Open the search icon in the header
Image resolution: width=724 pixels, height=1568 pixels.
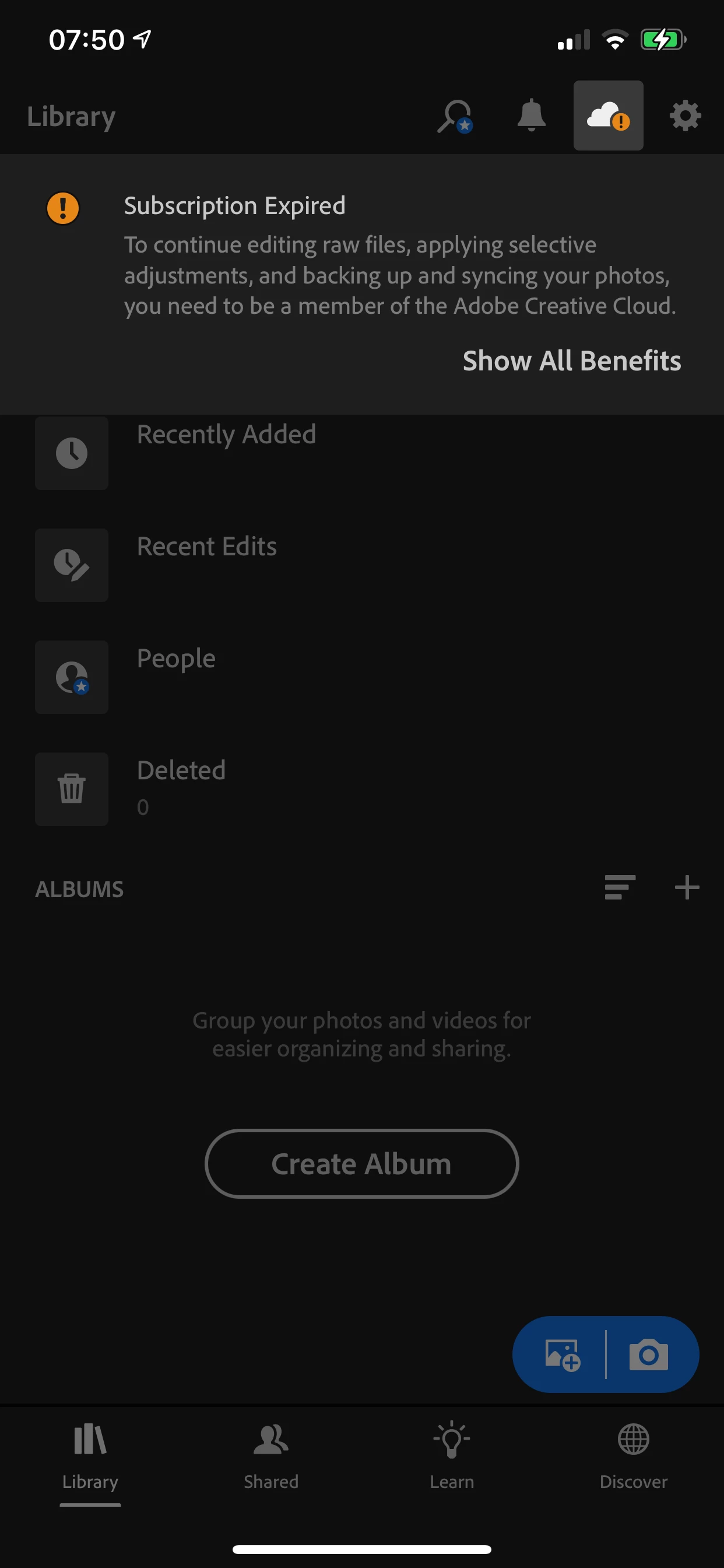[455, 116]
